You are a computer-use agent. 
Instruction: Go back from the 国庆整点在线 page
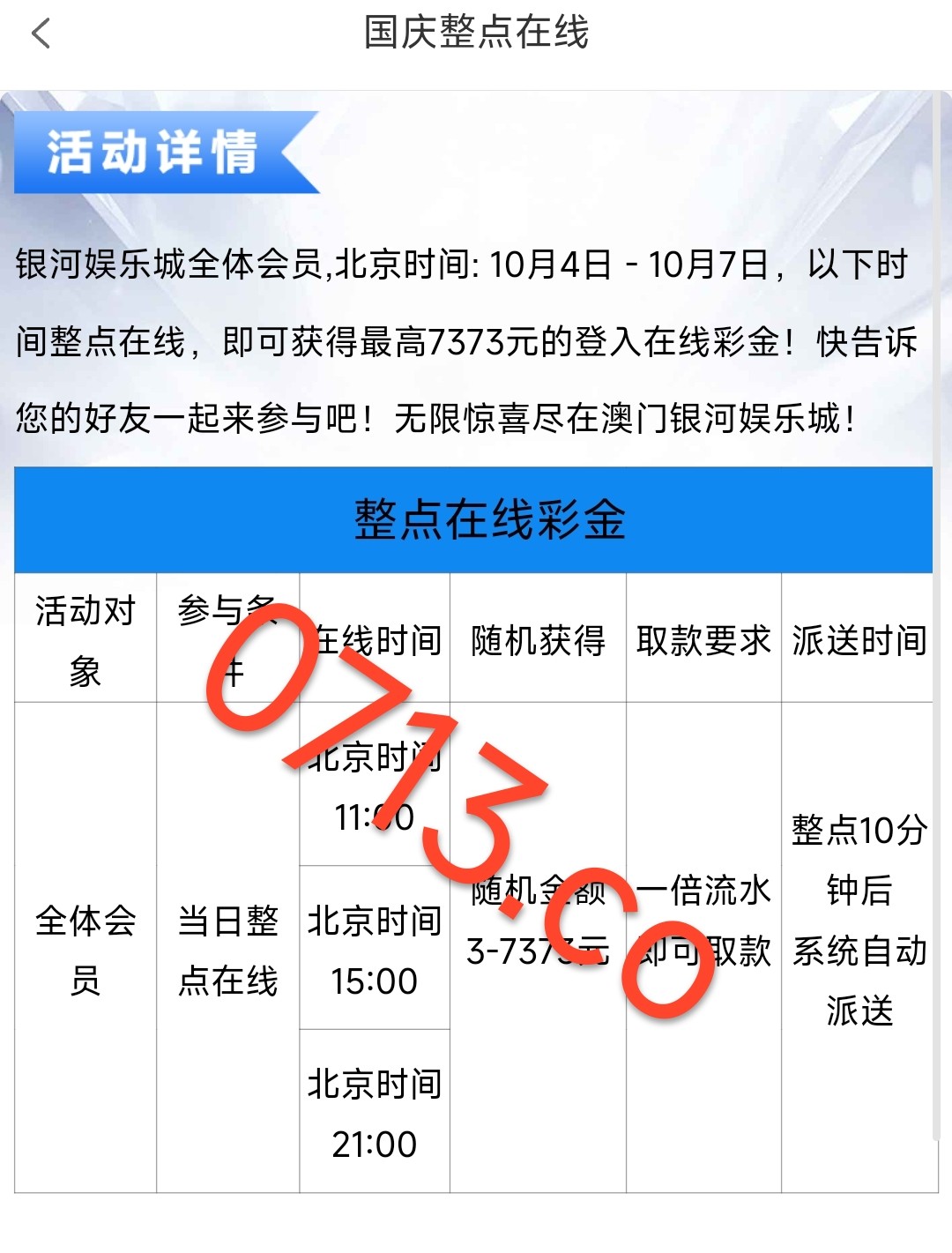coord(41,34)
